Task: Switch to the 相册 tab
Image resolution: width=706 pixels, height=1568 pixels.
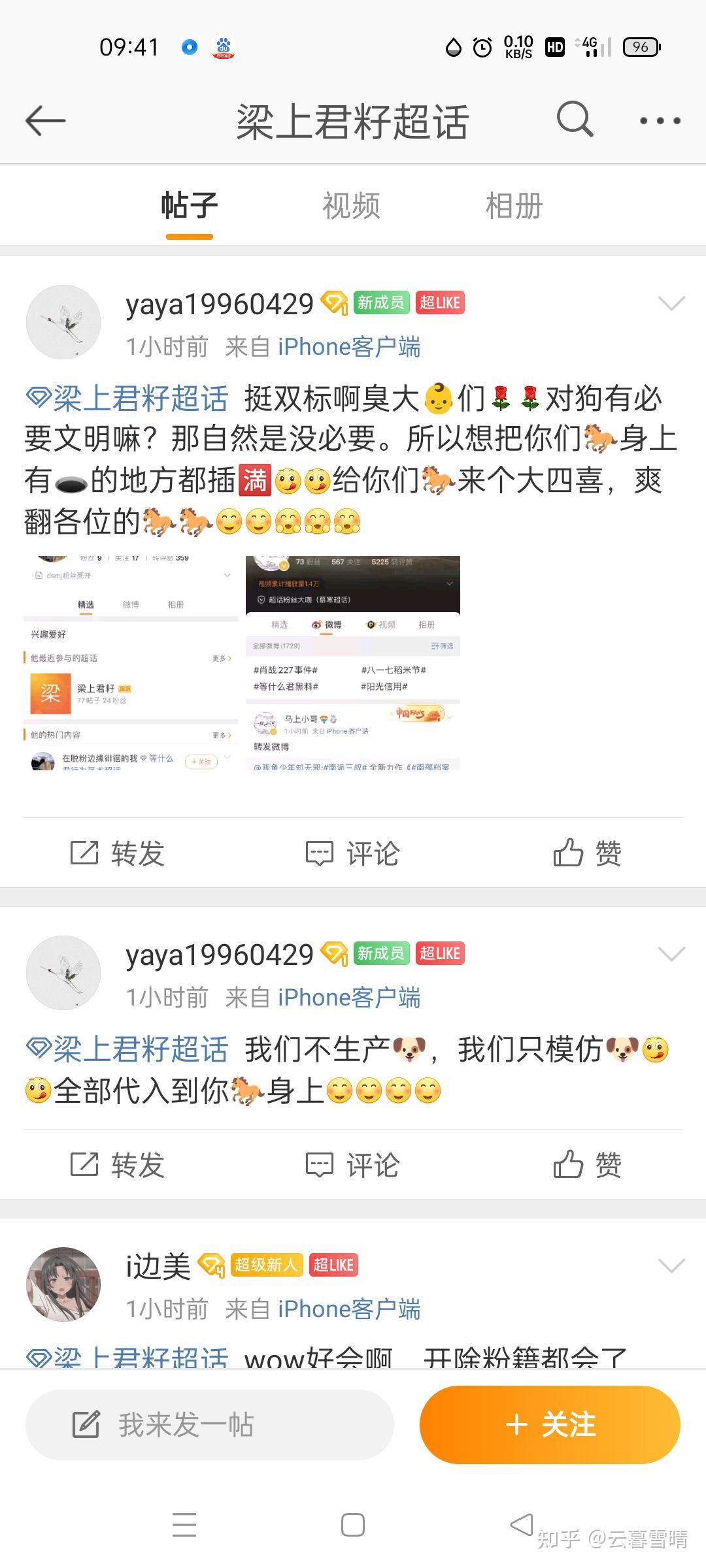Action: [x=514, y=206]
